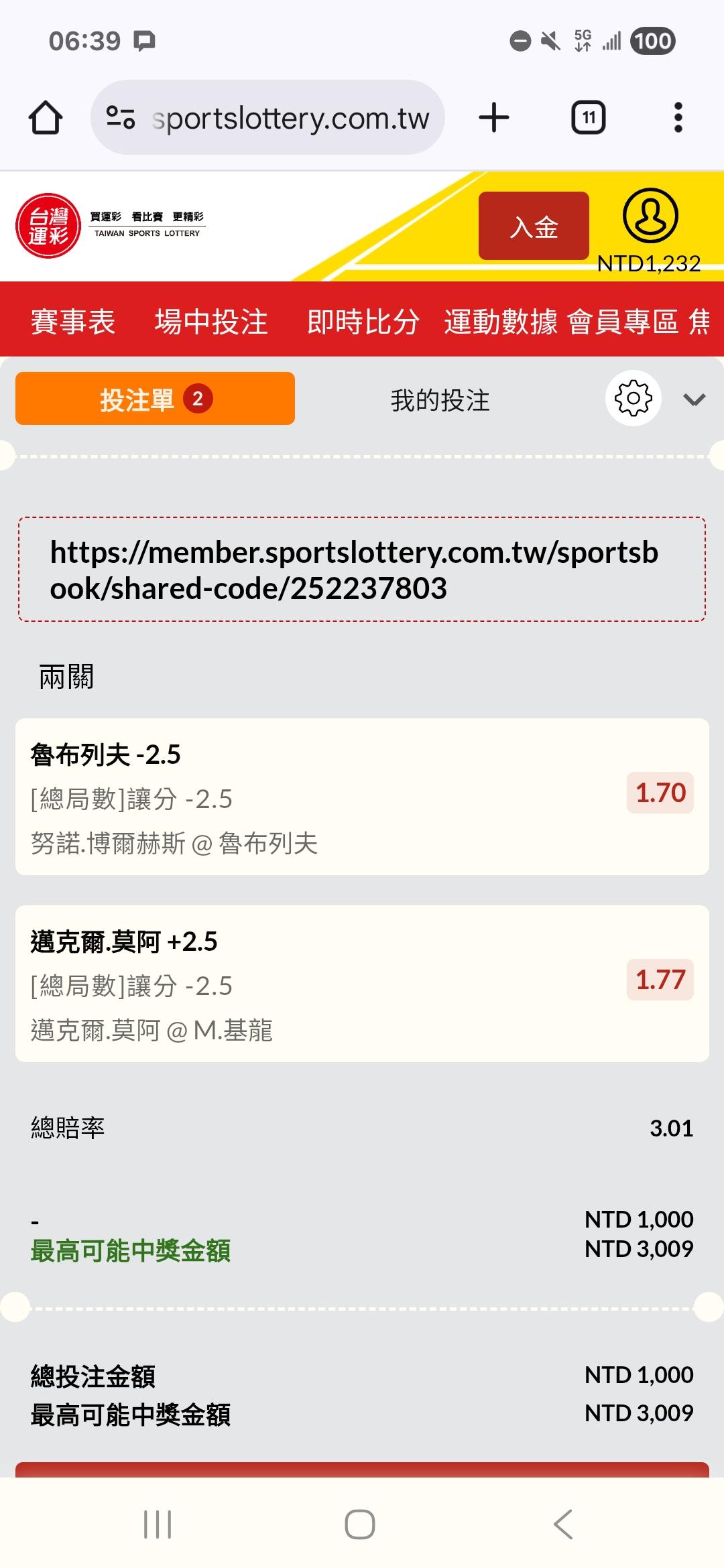Go to 賽事表 in the navigation
Screen dimensions: 724x1568
click(x=73, y=322)
